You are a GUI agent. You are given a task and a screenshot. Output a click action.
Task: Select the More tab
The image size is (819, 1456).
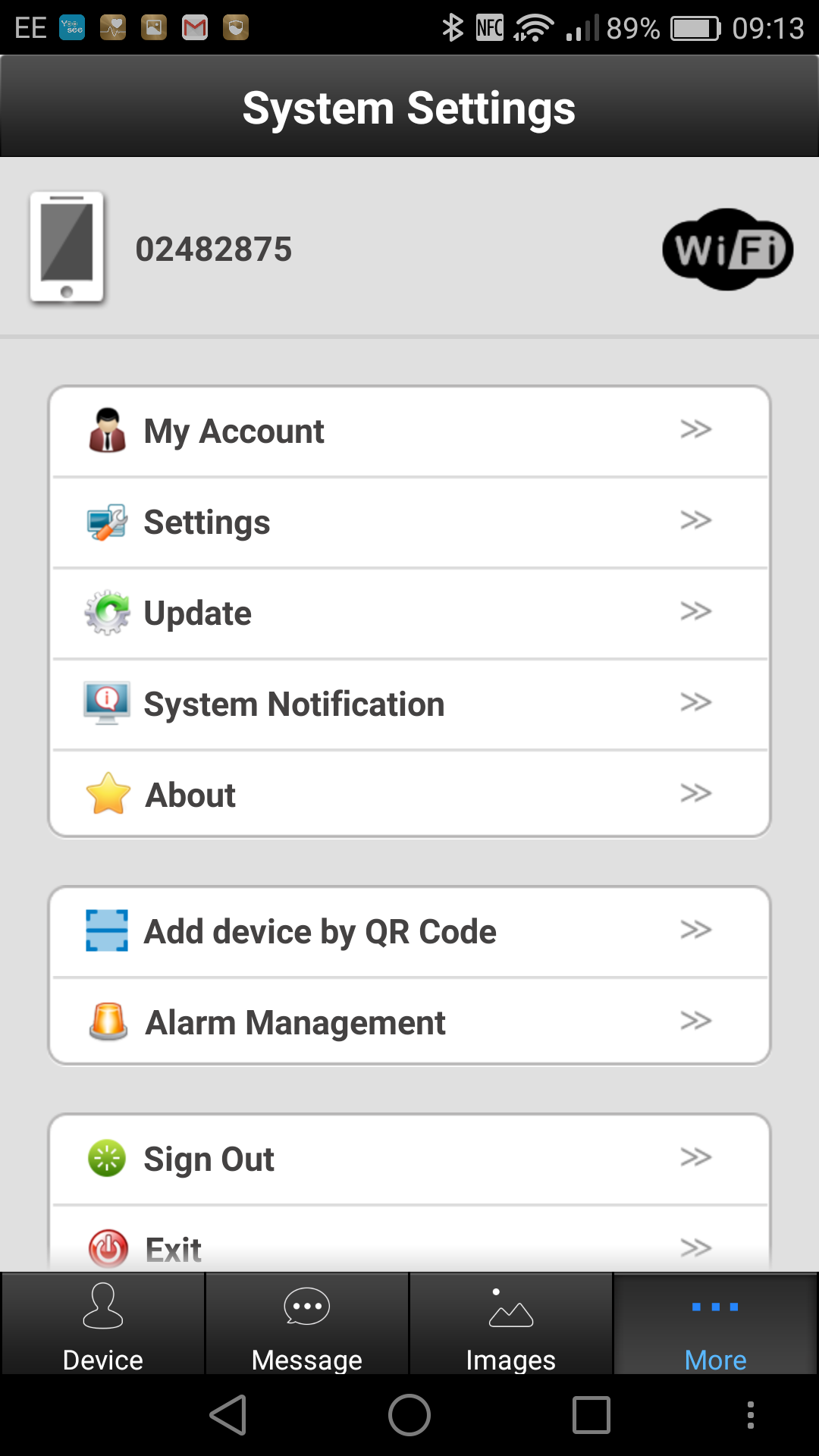pyautogui.click(x=716, y=1324)
